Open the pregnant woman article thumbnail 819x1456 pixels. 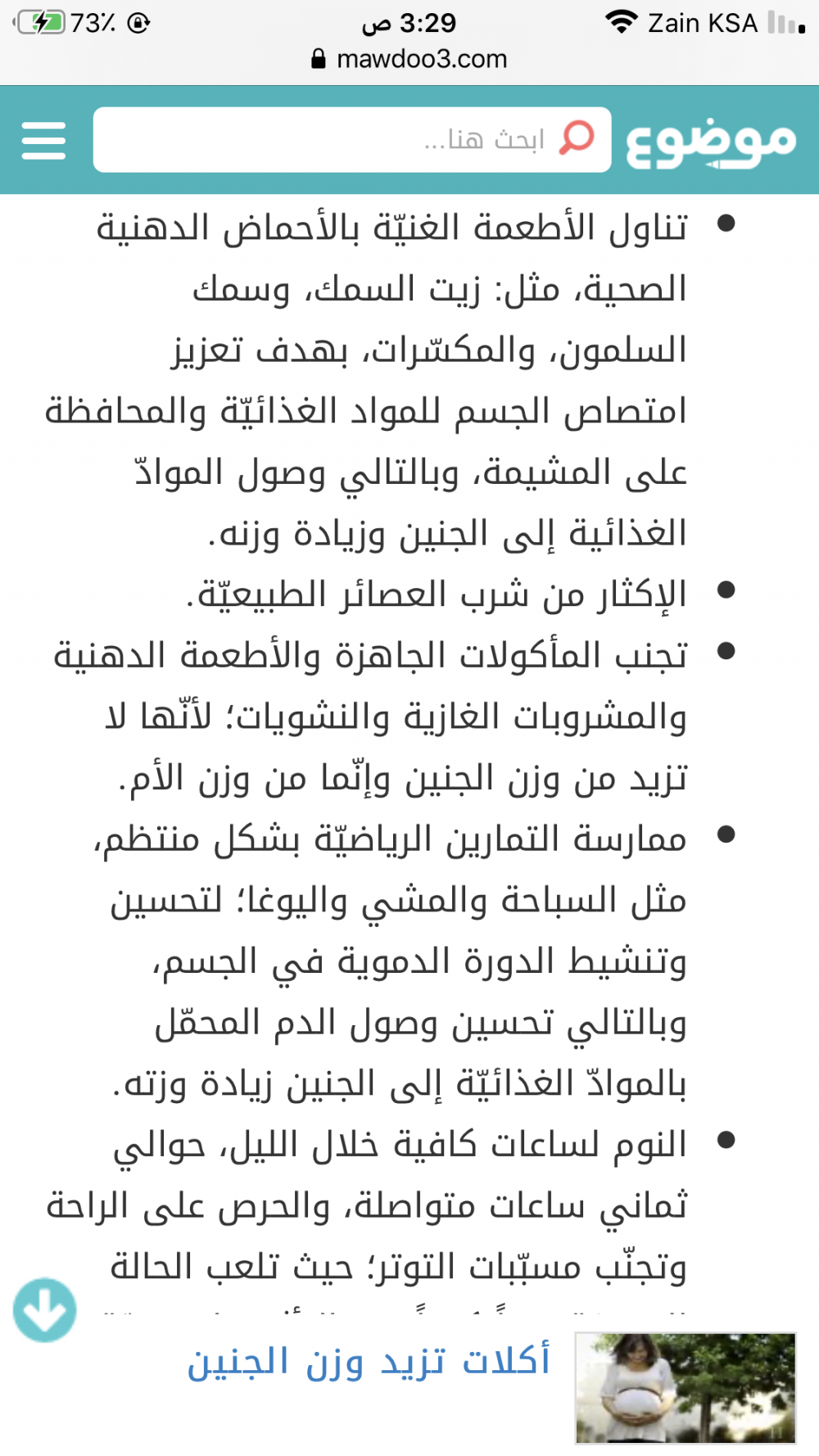click(686, 1387)
